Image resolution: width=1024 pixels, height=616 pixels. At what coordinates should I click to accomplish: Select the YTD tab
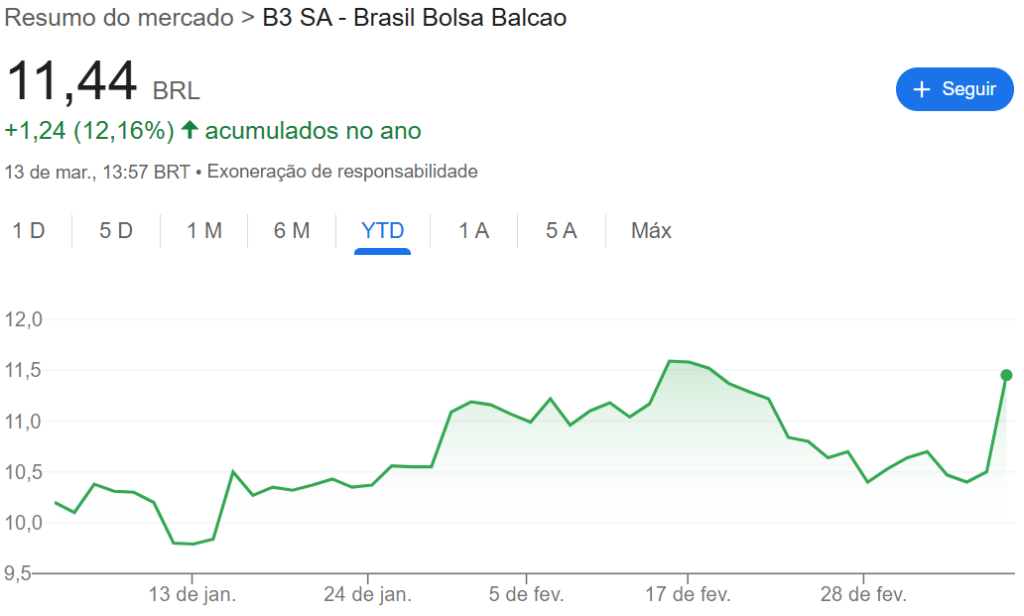(x=382, y=231)
